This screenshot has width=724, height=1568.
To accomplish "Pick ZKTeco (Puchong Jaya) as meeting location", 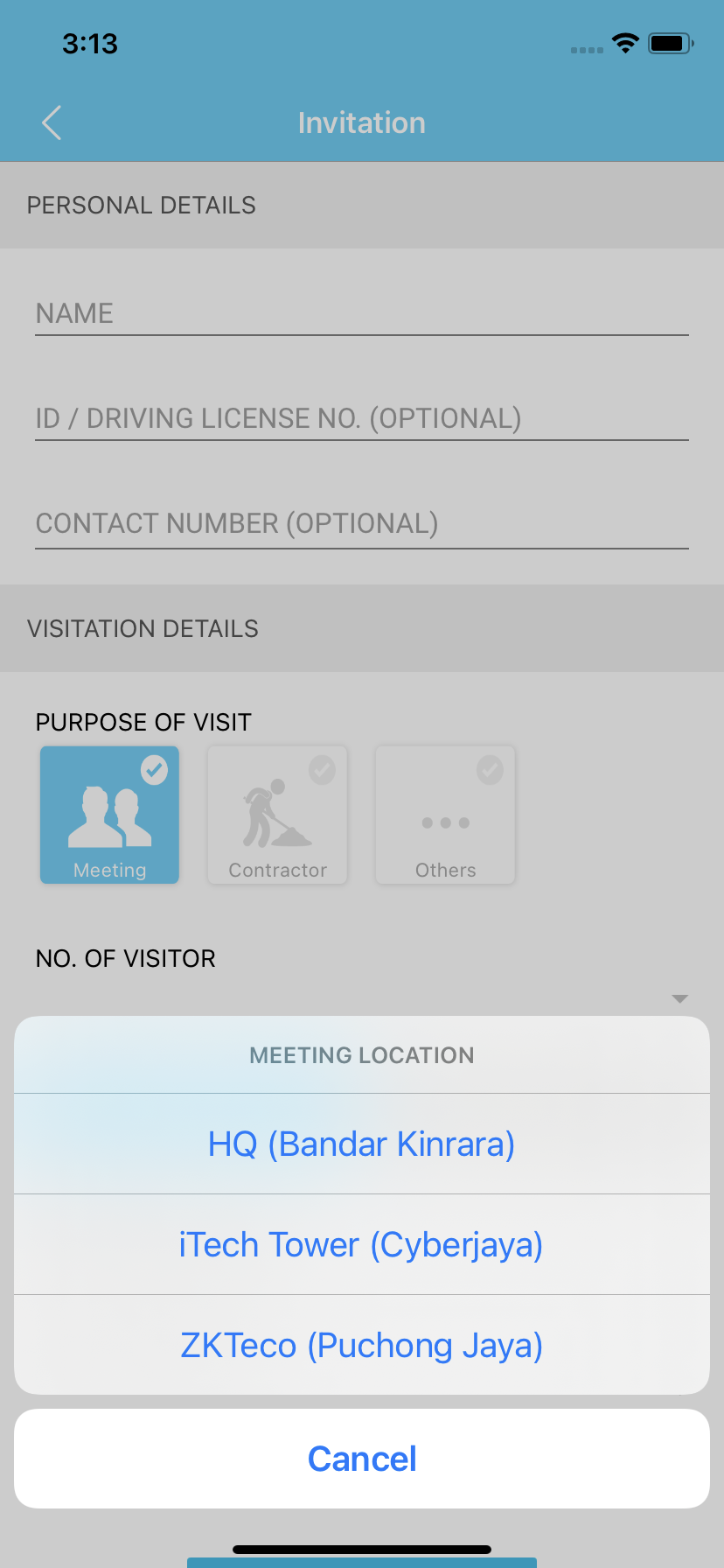I will (x=362, y=1345).
